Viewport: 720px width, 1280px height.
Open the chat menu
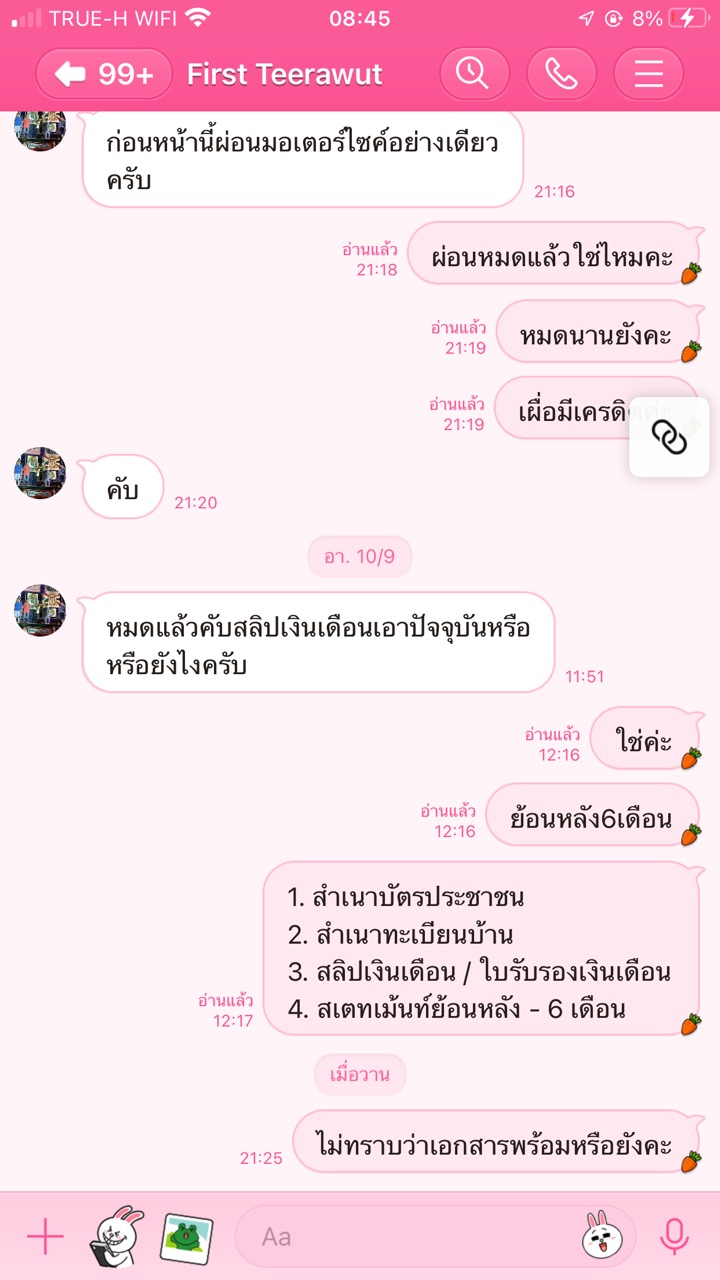[648, 74]
